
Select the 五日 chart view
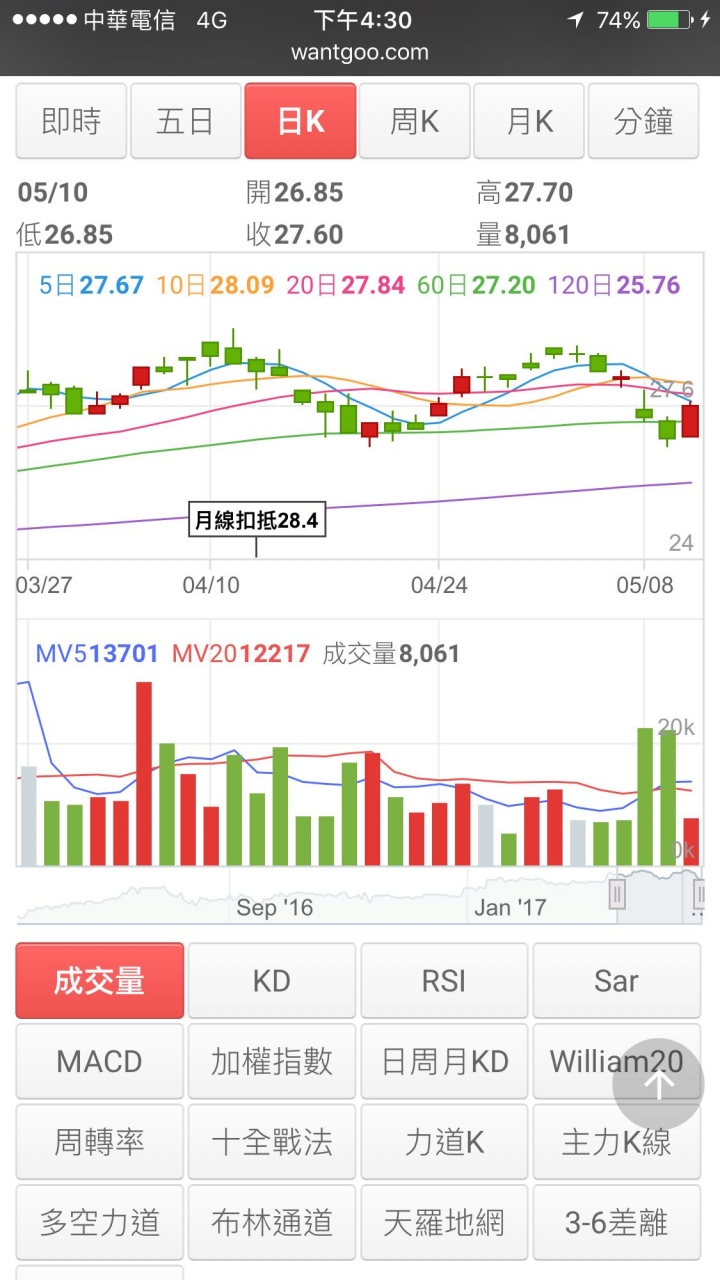tap(186, 121)
